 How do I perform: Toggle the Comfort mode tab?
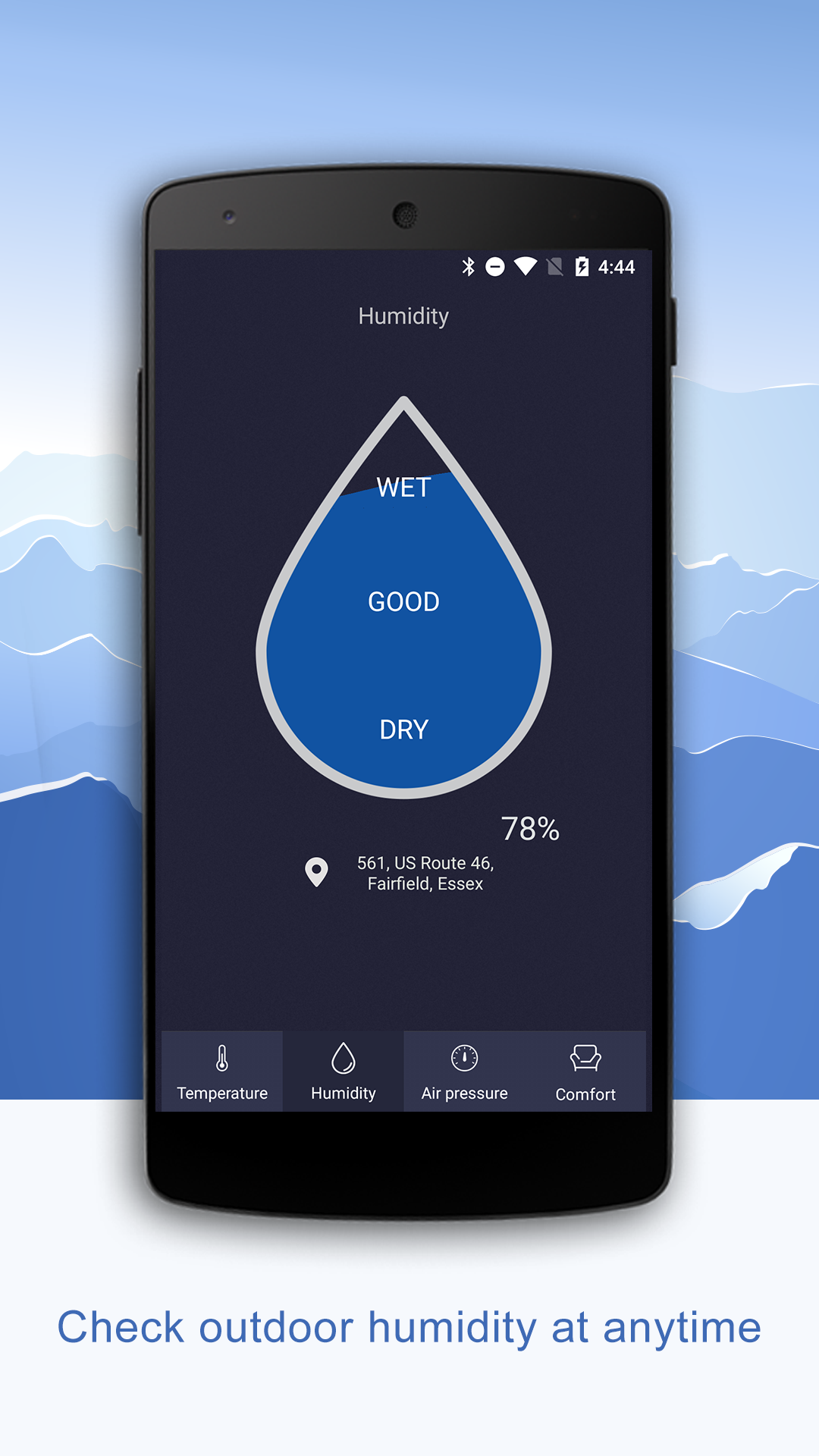(585, 1072)
